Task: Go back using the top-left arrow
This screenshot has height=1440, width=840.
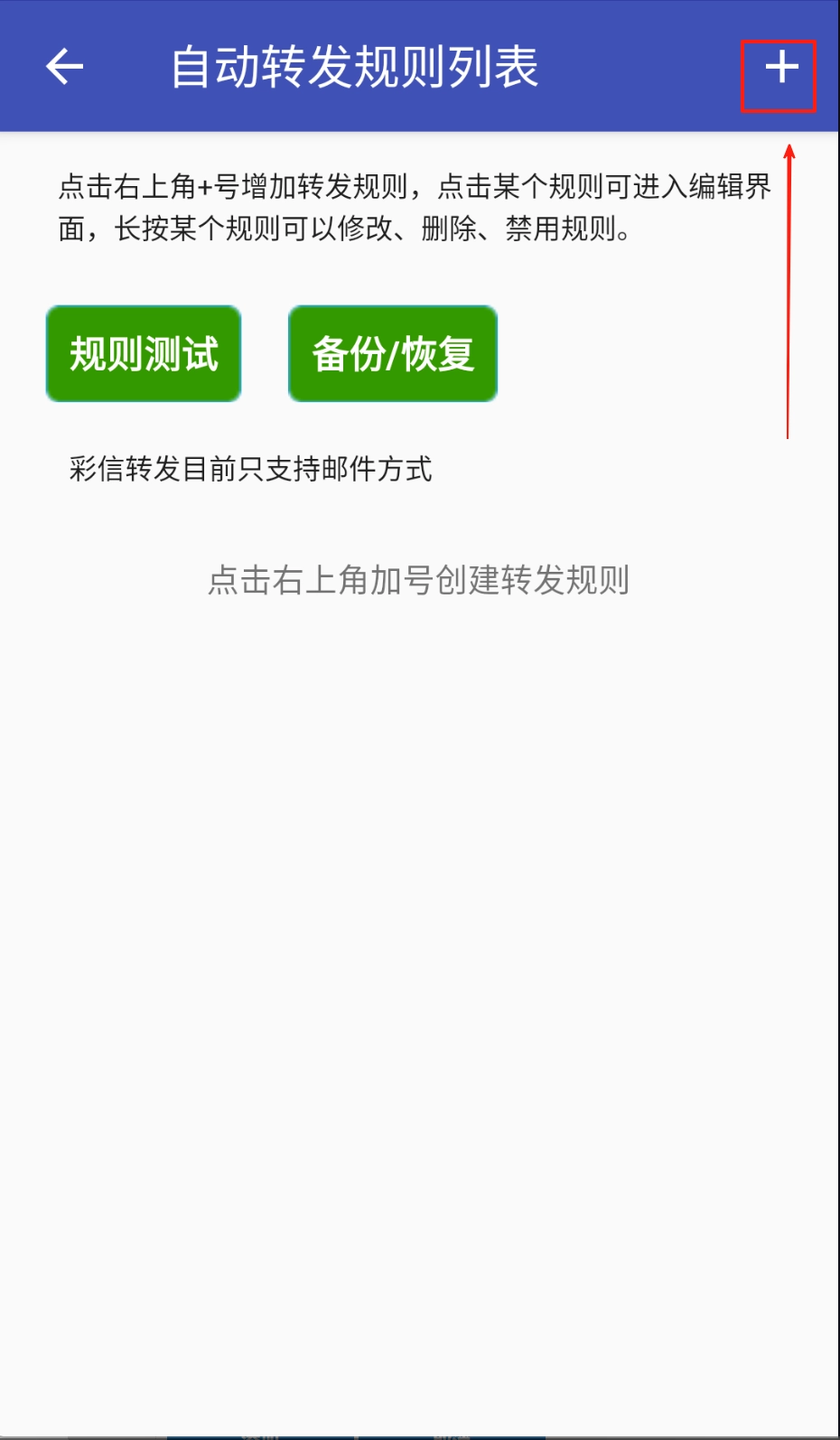Action: pos(64,67)
